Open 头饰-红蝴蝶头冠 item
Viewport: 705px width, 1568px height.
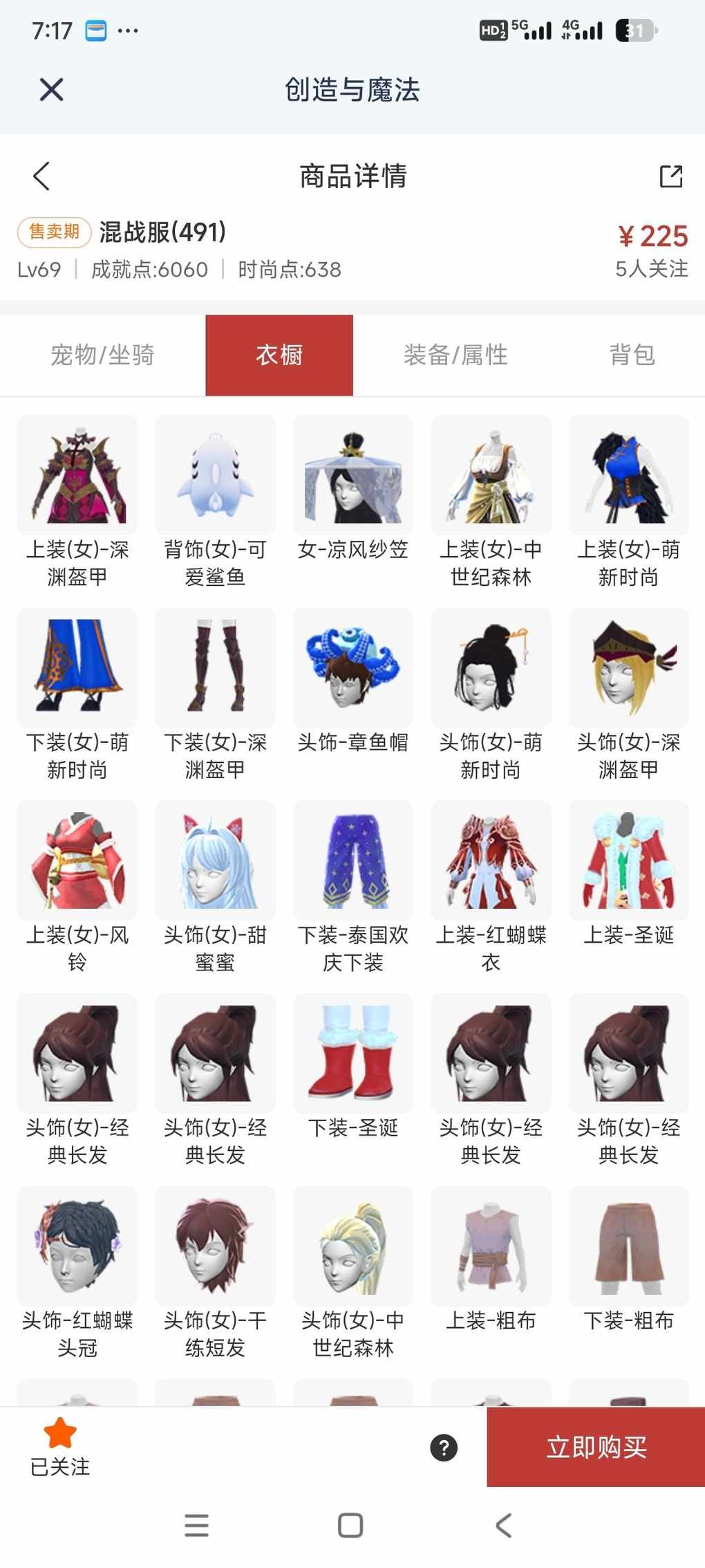pyautogui.click(x=77, y=1246)
